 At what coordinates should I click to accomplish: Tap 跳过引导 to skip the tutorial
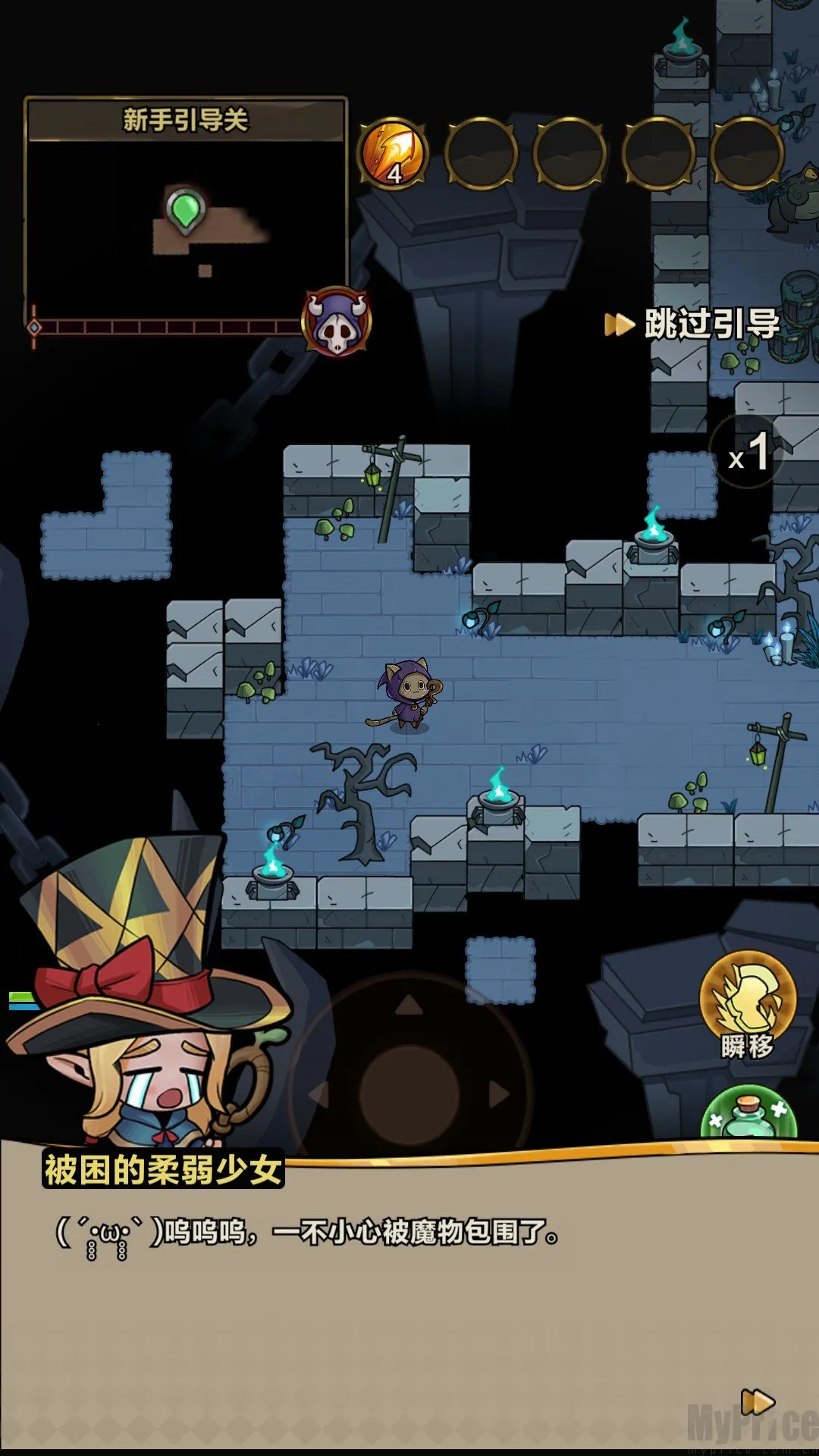click(x=695, y=324)
